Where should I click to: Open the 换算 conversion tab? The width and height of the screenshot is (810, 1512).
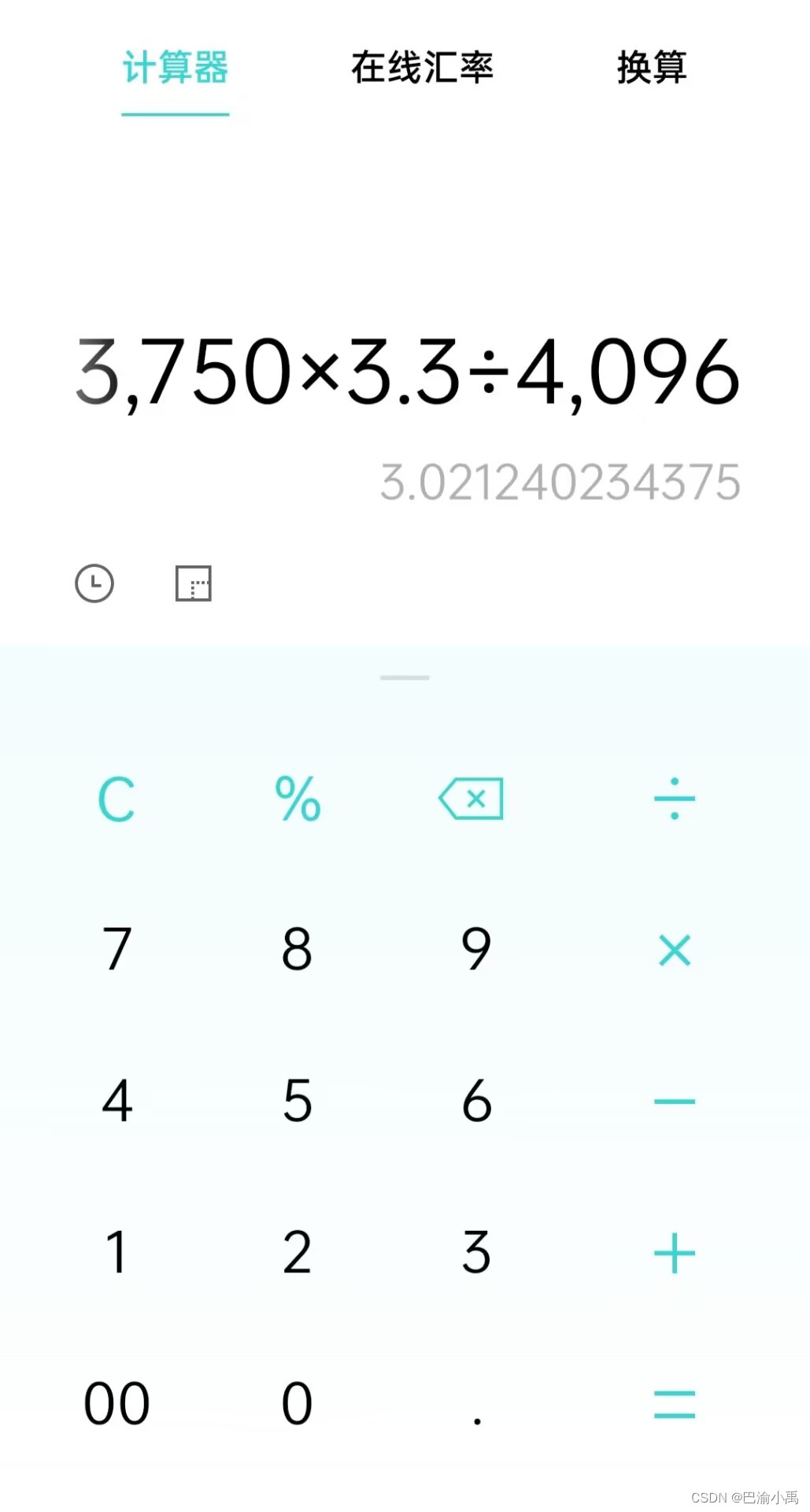click(652, 68)
